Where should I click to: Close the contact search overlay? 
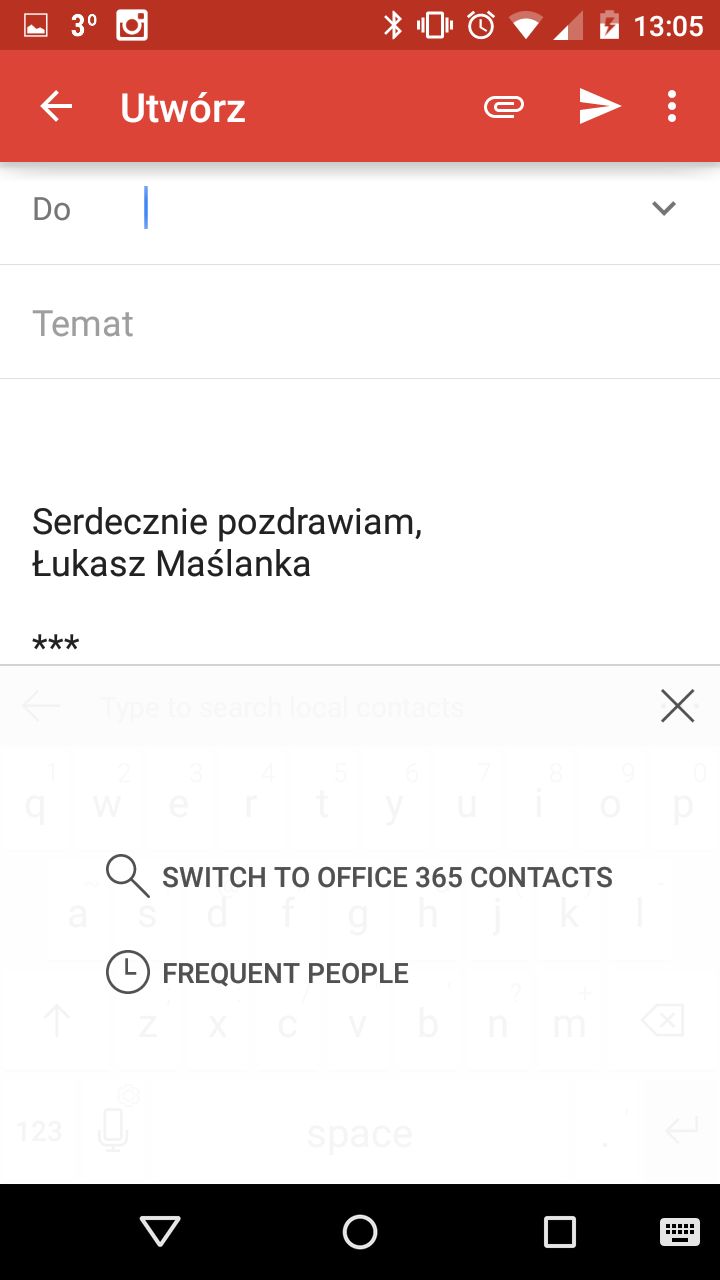[x=677, y=706]
